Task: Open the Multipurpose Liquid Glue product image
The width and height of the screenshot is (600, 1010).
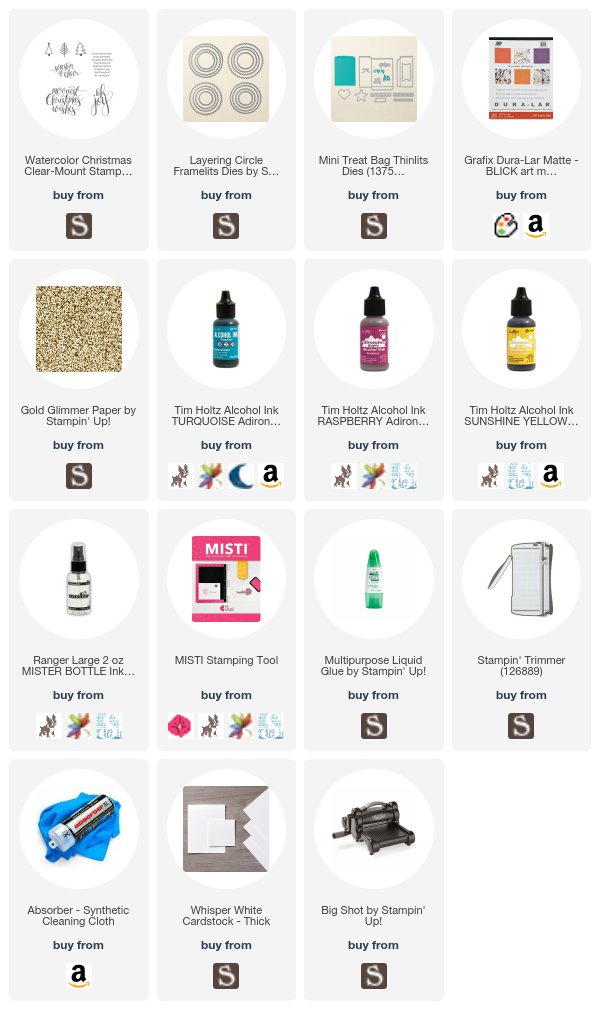Action: (374, 578)
